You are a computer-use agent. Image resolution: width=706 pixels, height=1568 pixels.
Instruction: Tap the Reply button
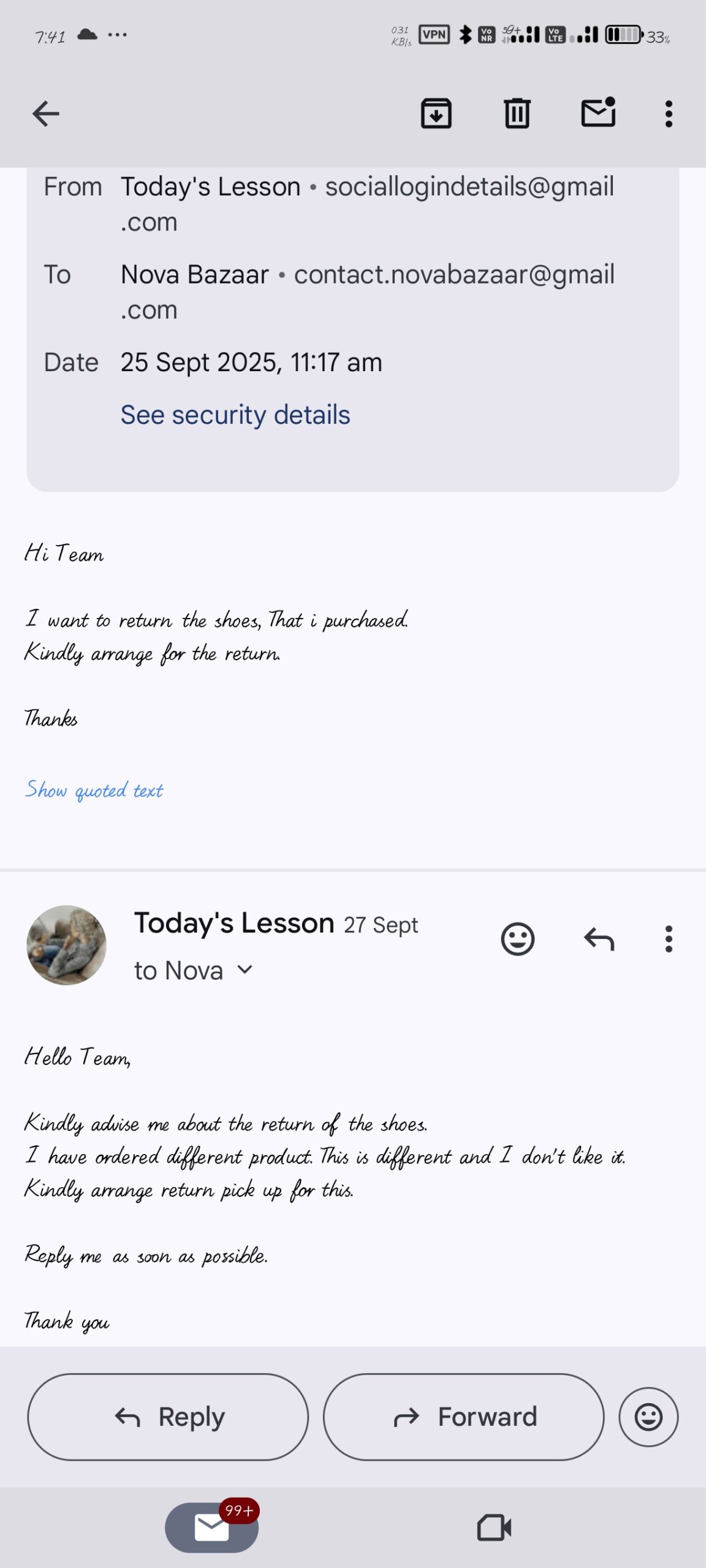pyautogui.click(x=168, y=1417)
